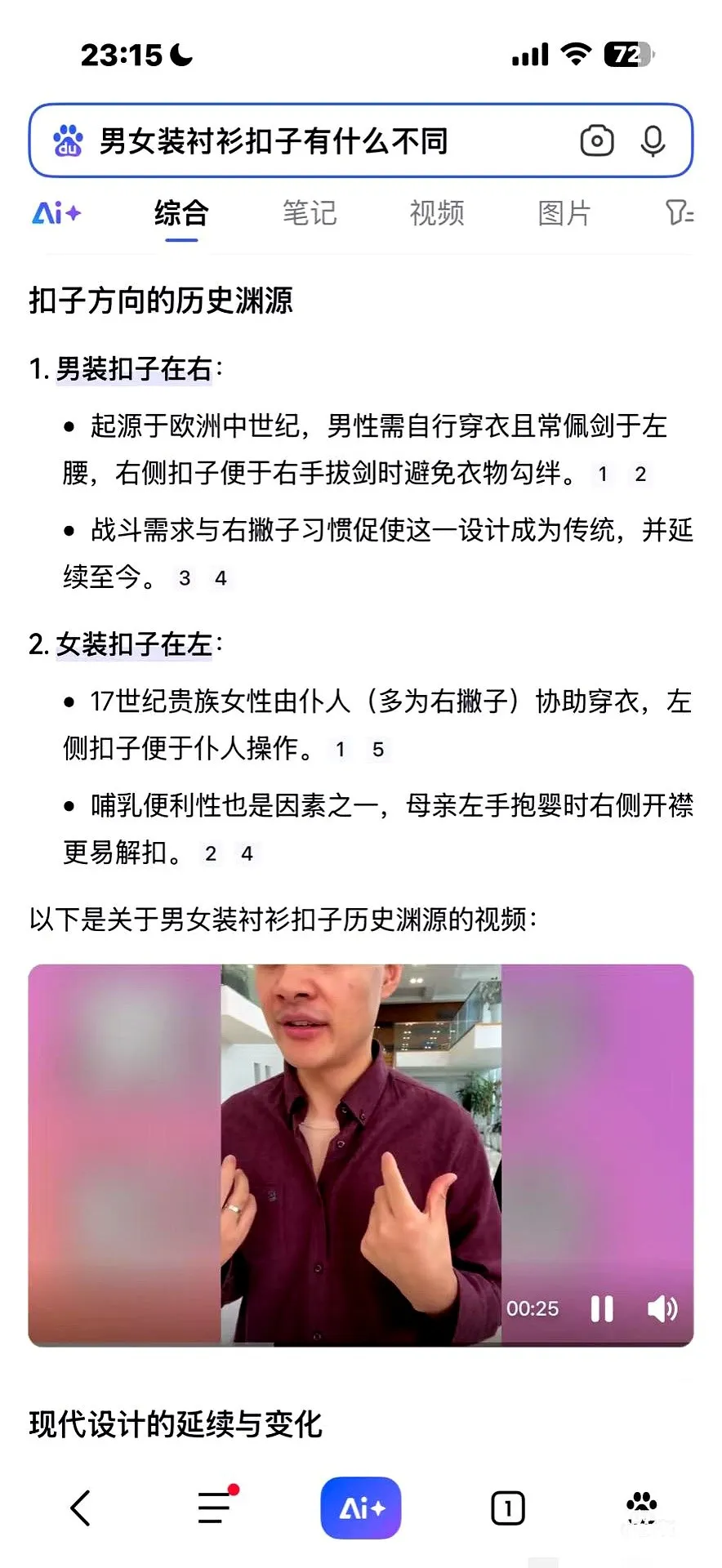Start voice search with the microphone
The height and width of the screenshot is (1568, 722).
click(652, 141)
